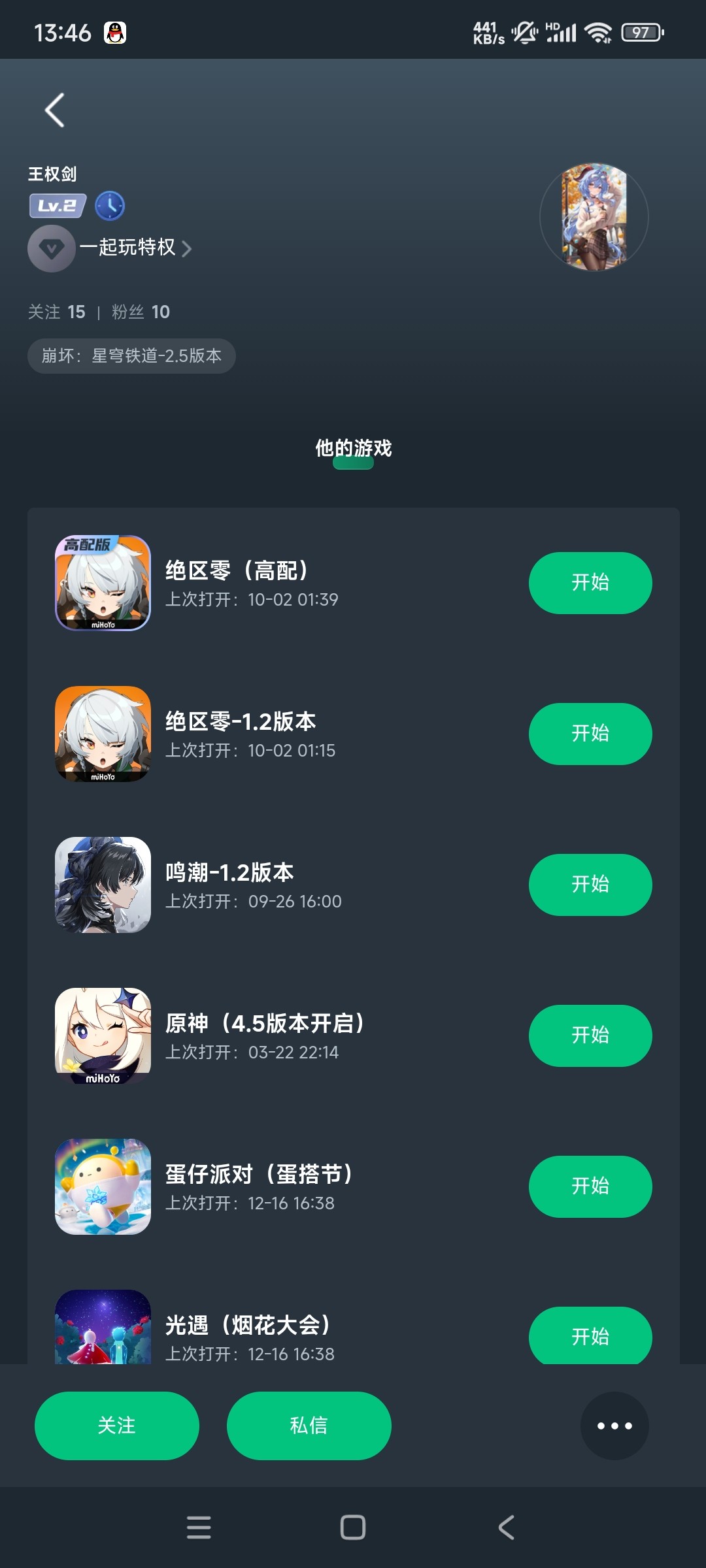Start 绝区零-1.2版本 game
Image resolution: width=706 pixels, height=1568 pixels.
[x=590, y=734]
